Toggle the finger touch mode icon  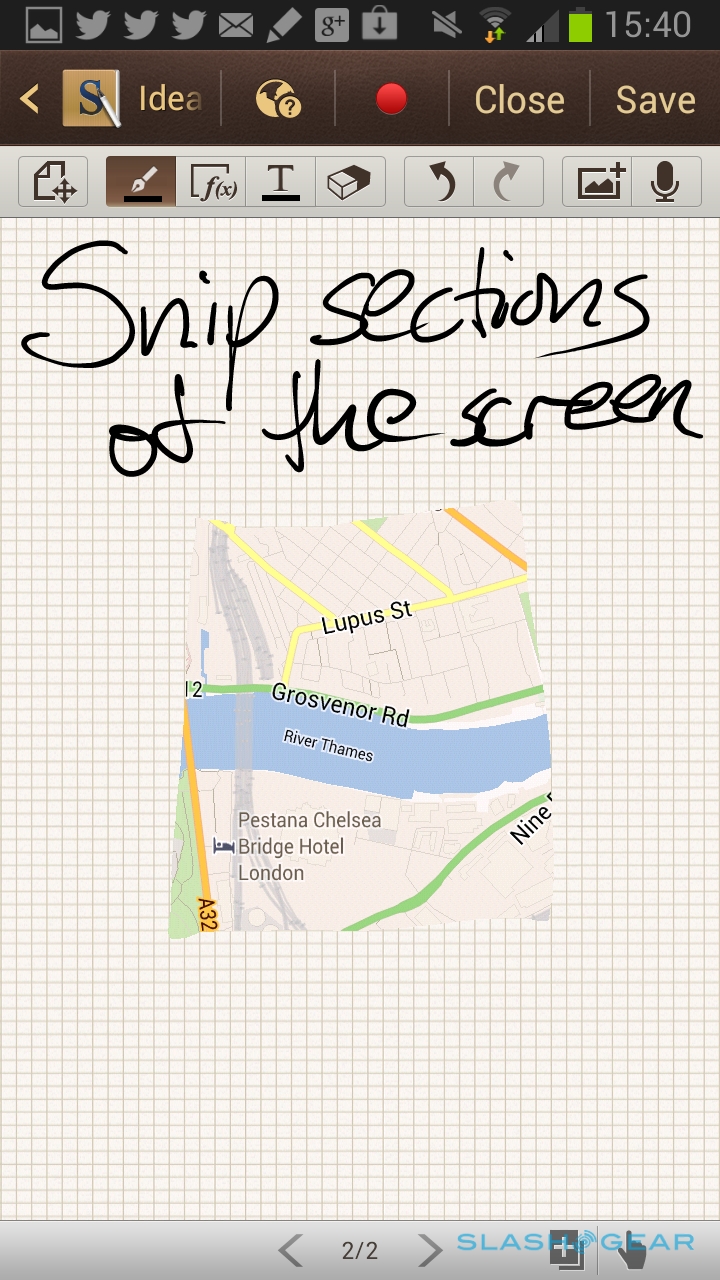pyautogui.click(x=633, y=1250)
